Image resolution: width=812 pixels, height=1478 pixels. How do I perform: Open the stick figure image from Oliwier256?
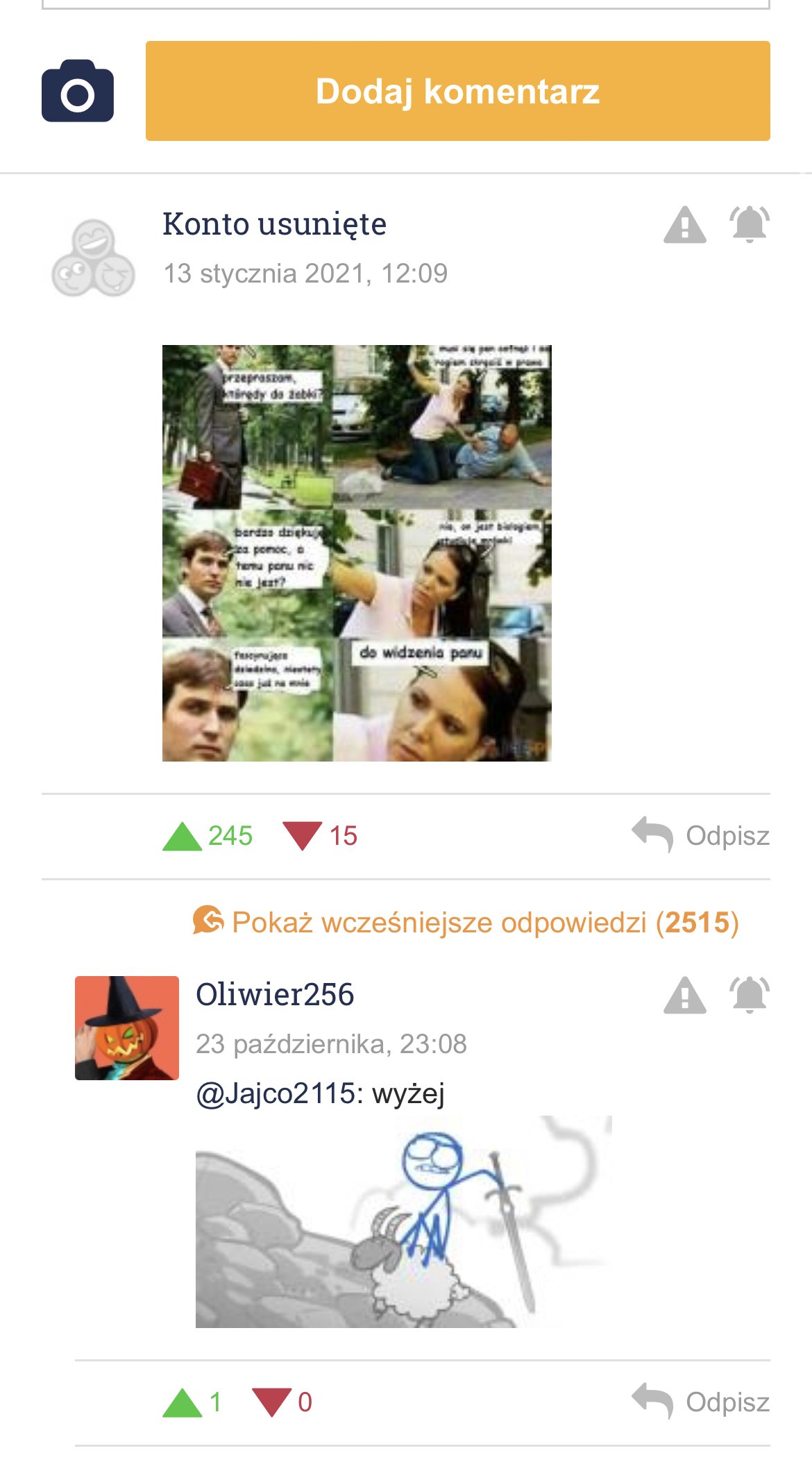point(404,1222)
